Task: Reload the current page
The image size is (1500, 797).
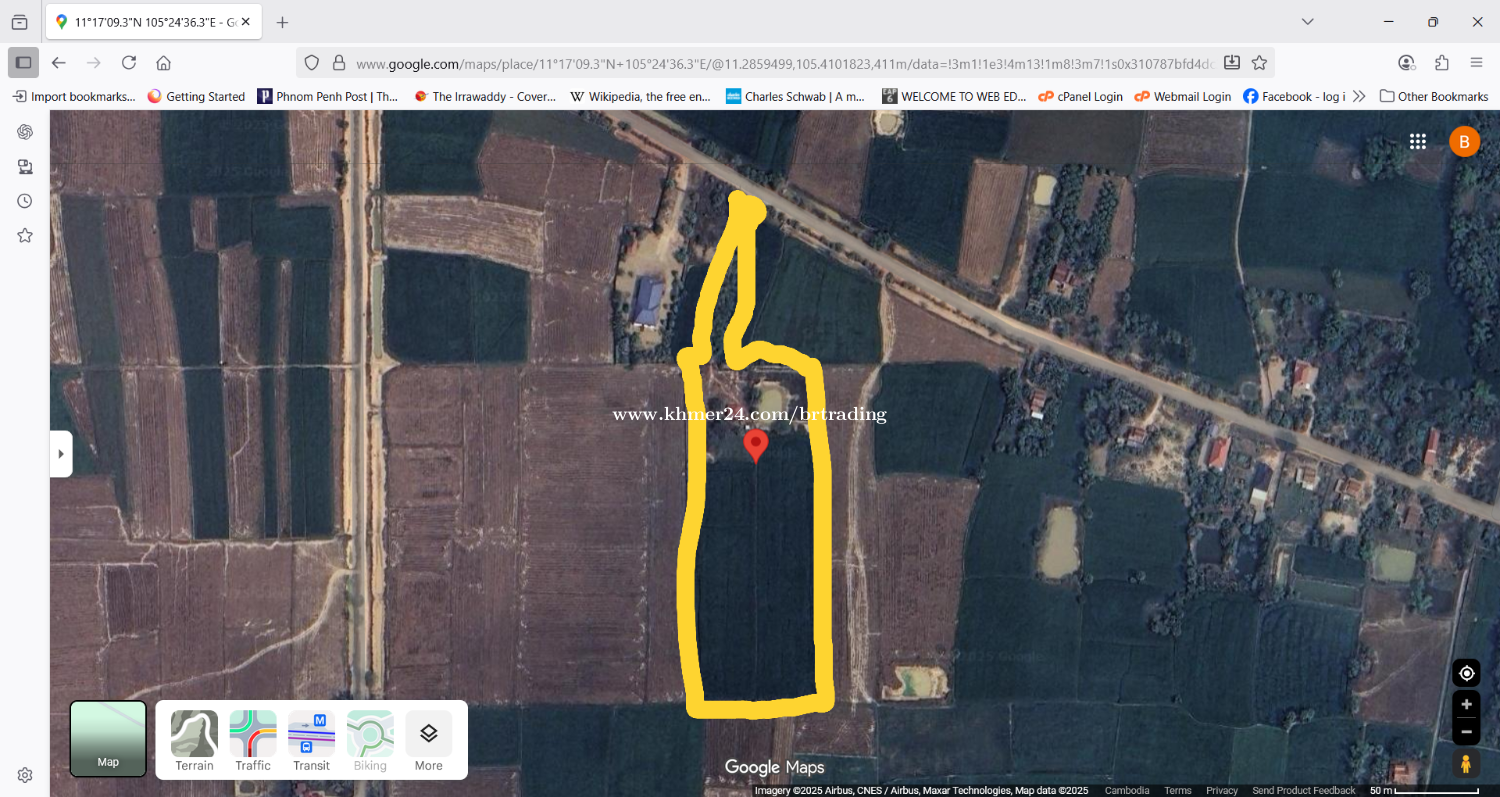Action: click(x=129, y=63)
